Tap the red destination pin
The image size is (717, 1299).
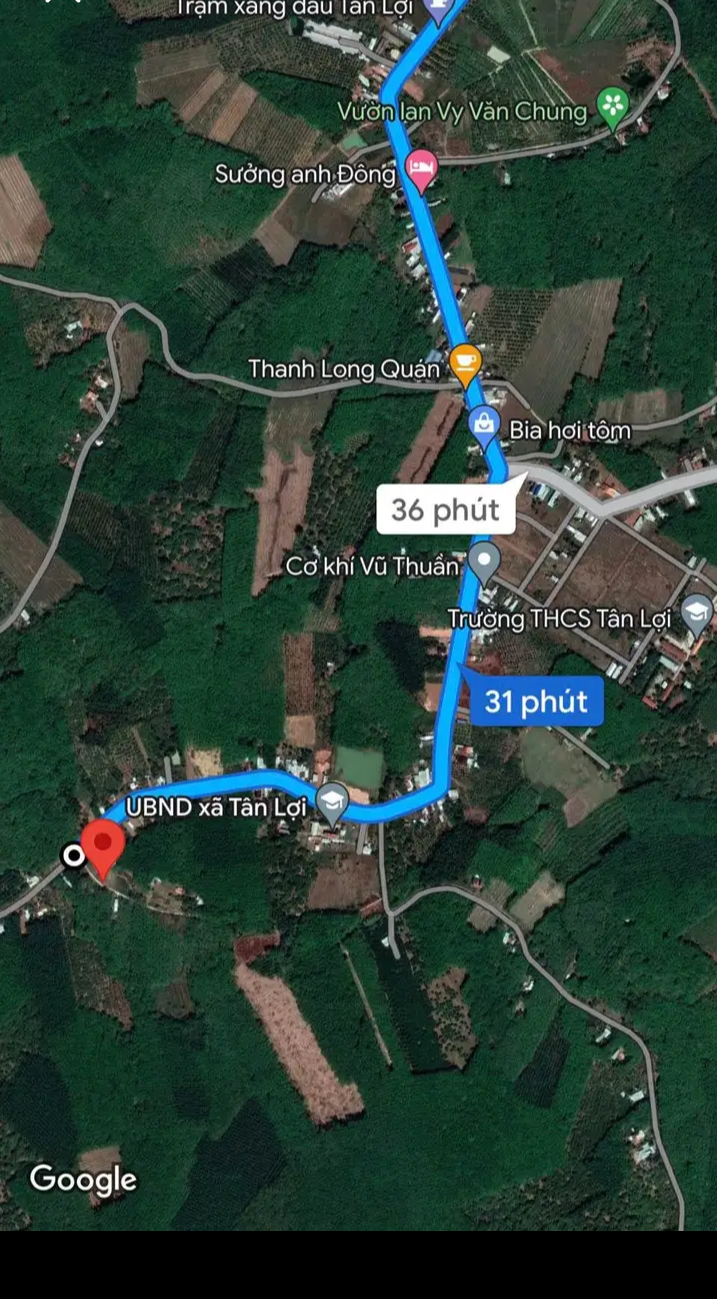(x=102, y=846)
